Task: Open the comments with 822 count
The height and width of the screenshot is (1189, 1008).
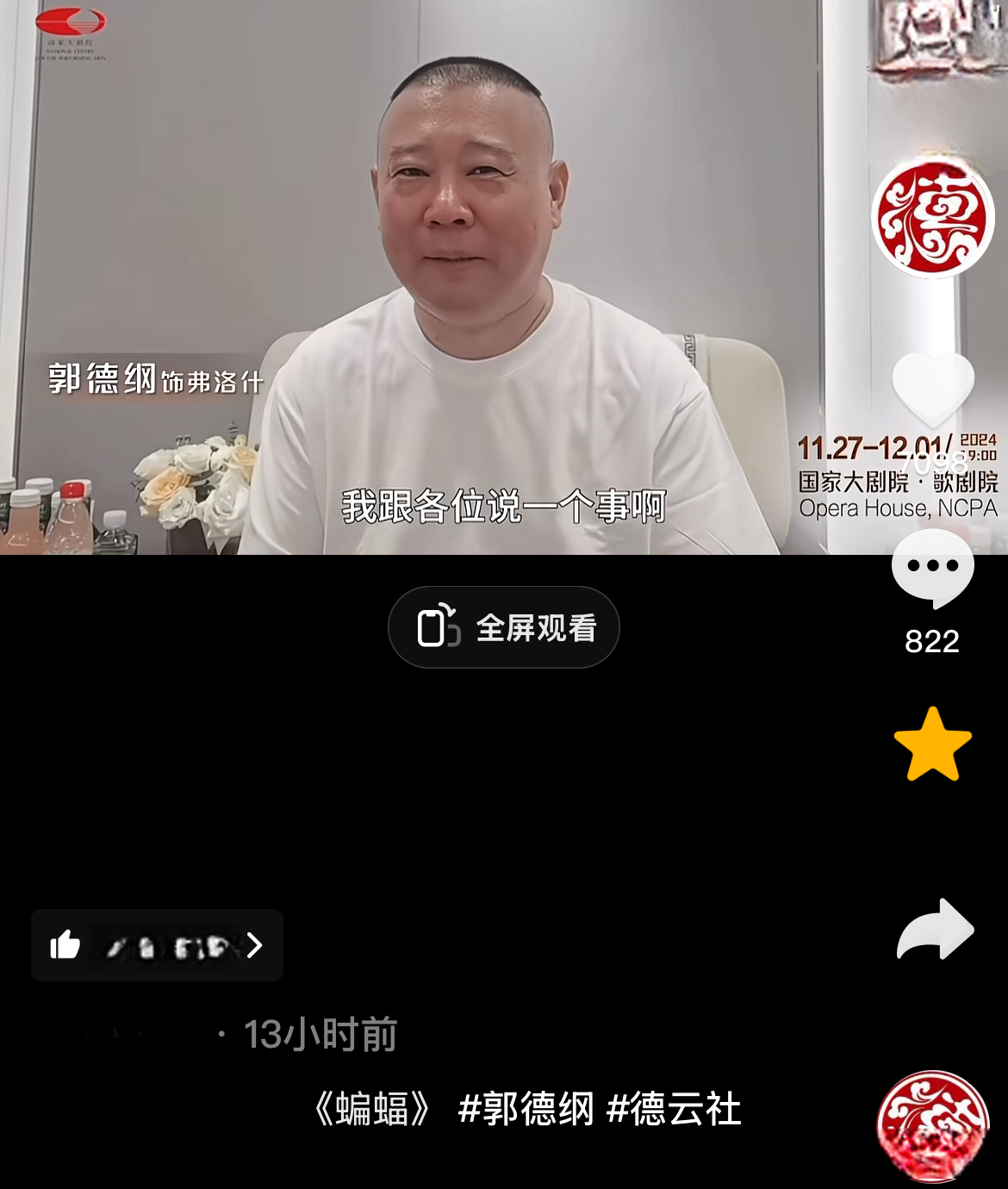Action: coord(932,569)
